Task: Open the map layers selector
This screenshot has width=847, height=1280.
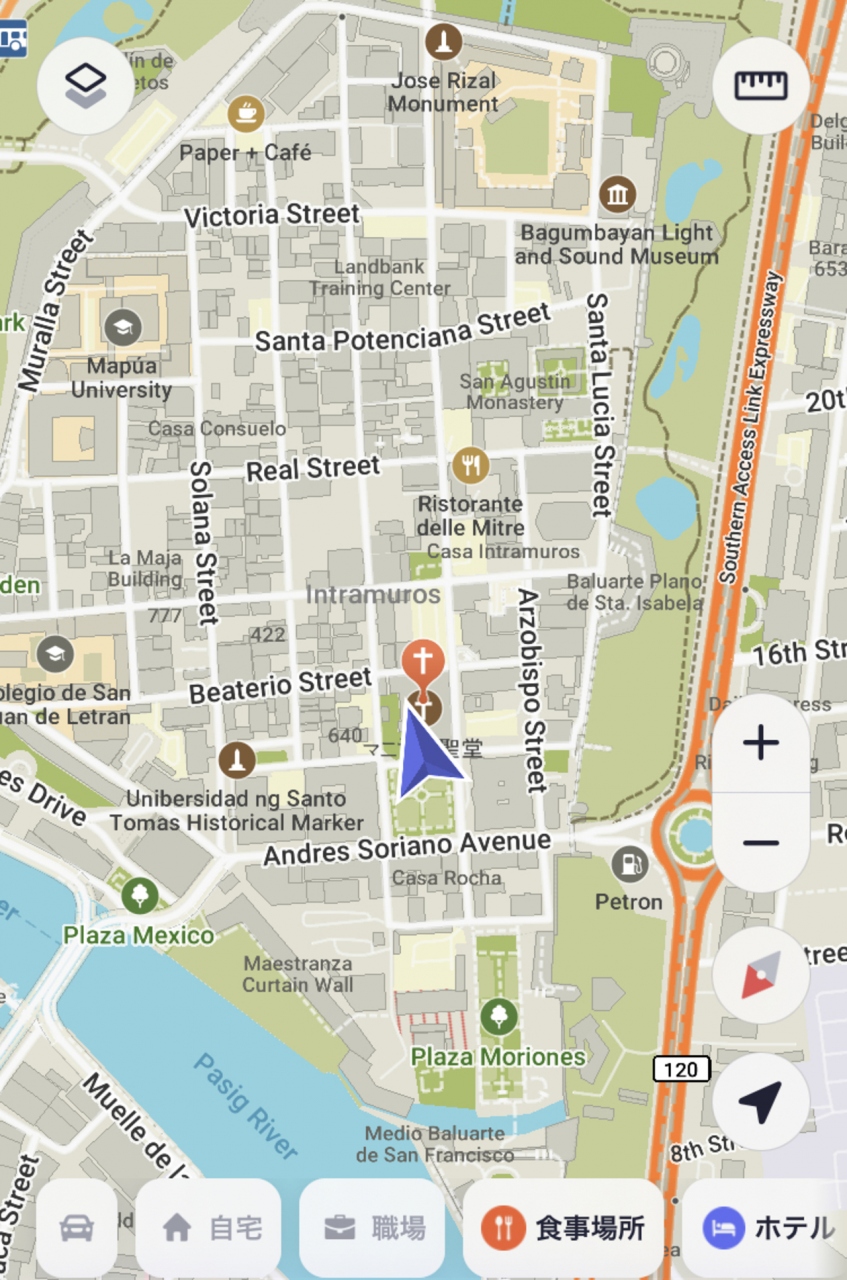Action: point(85,86)
